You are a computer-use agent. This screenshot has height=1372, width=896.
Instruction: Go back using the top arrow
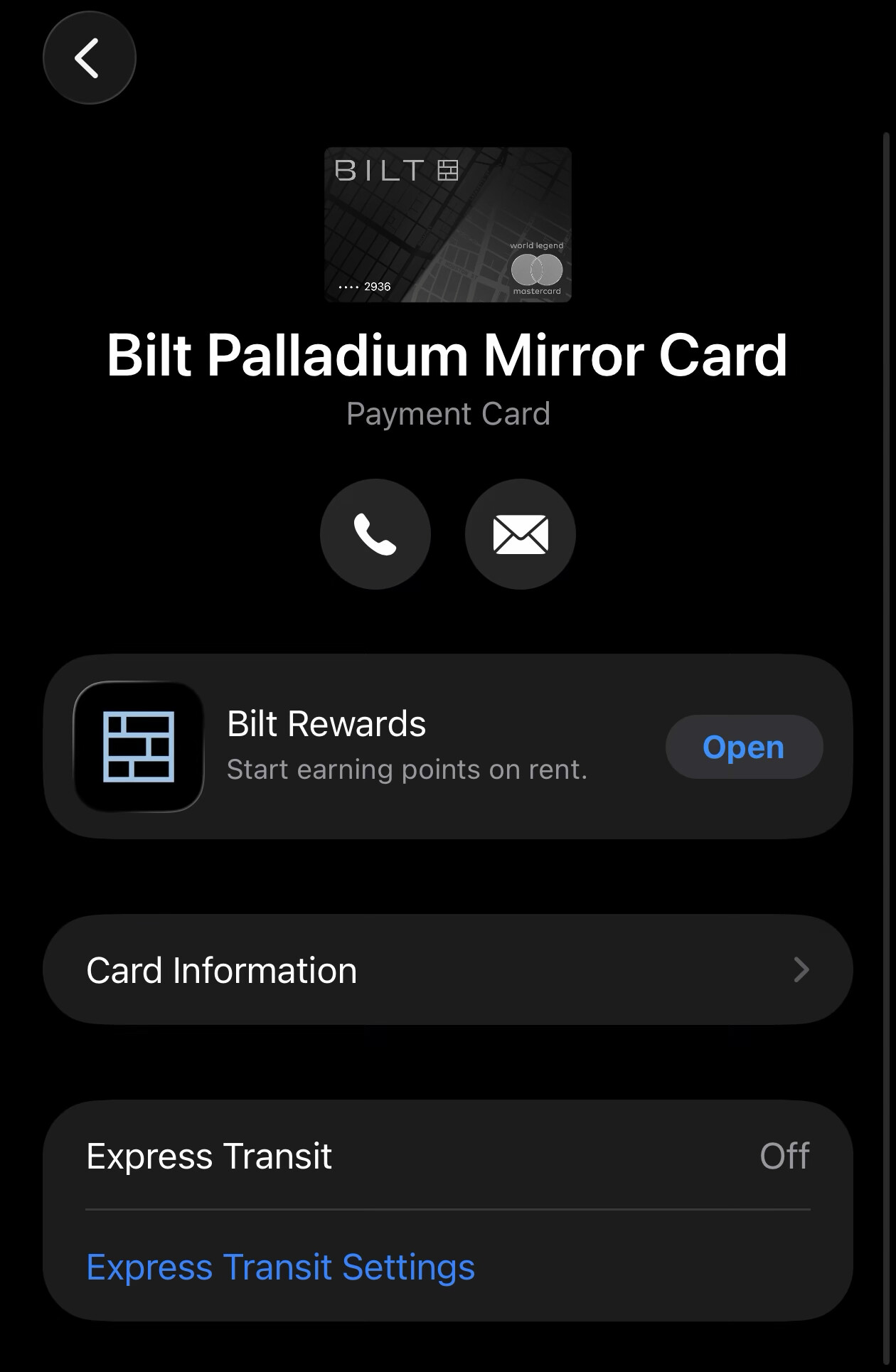tap(89, 58)
